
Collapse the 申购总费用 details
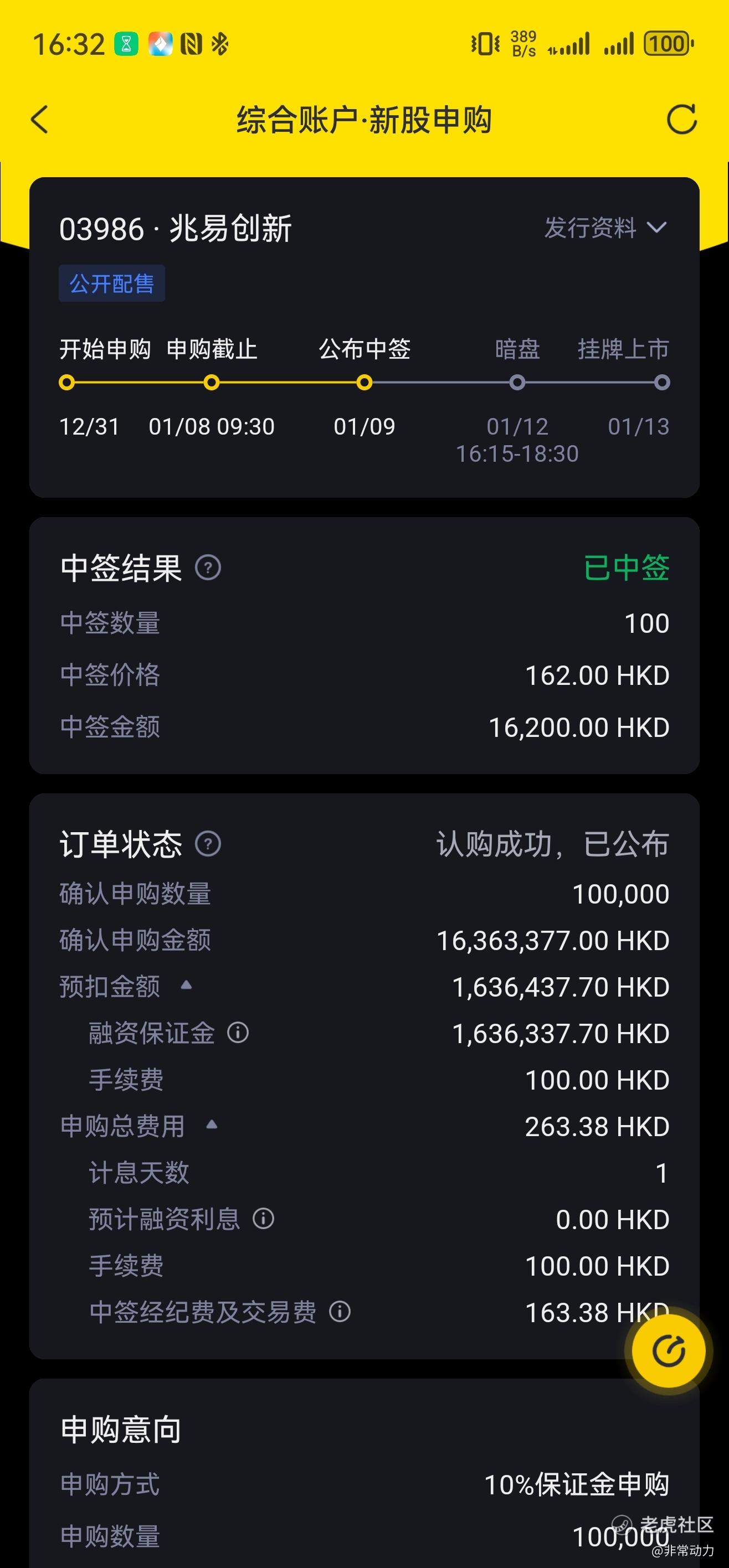coord(211,1125)
